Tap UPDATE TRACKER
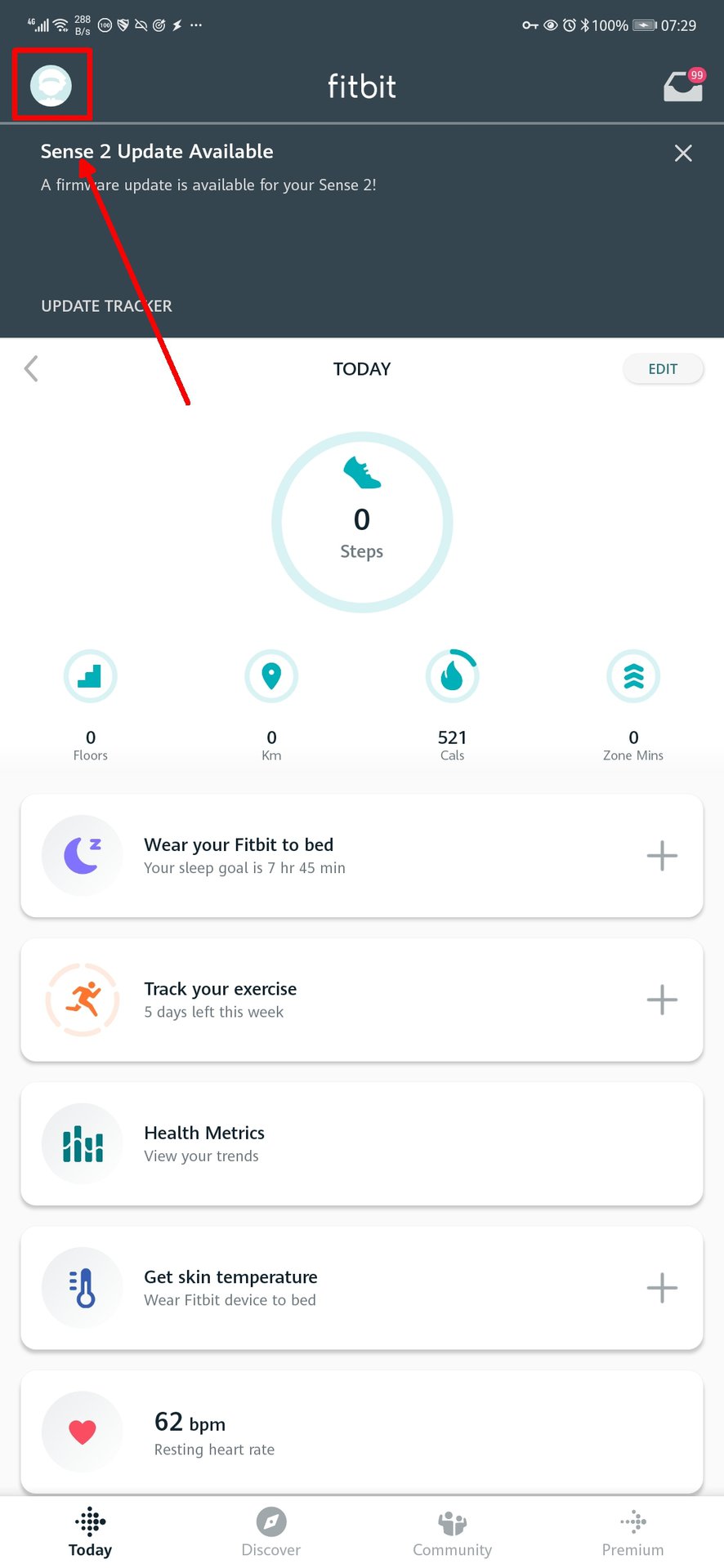The image size is (724, 1568). [x=106, y=306]
